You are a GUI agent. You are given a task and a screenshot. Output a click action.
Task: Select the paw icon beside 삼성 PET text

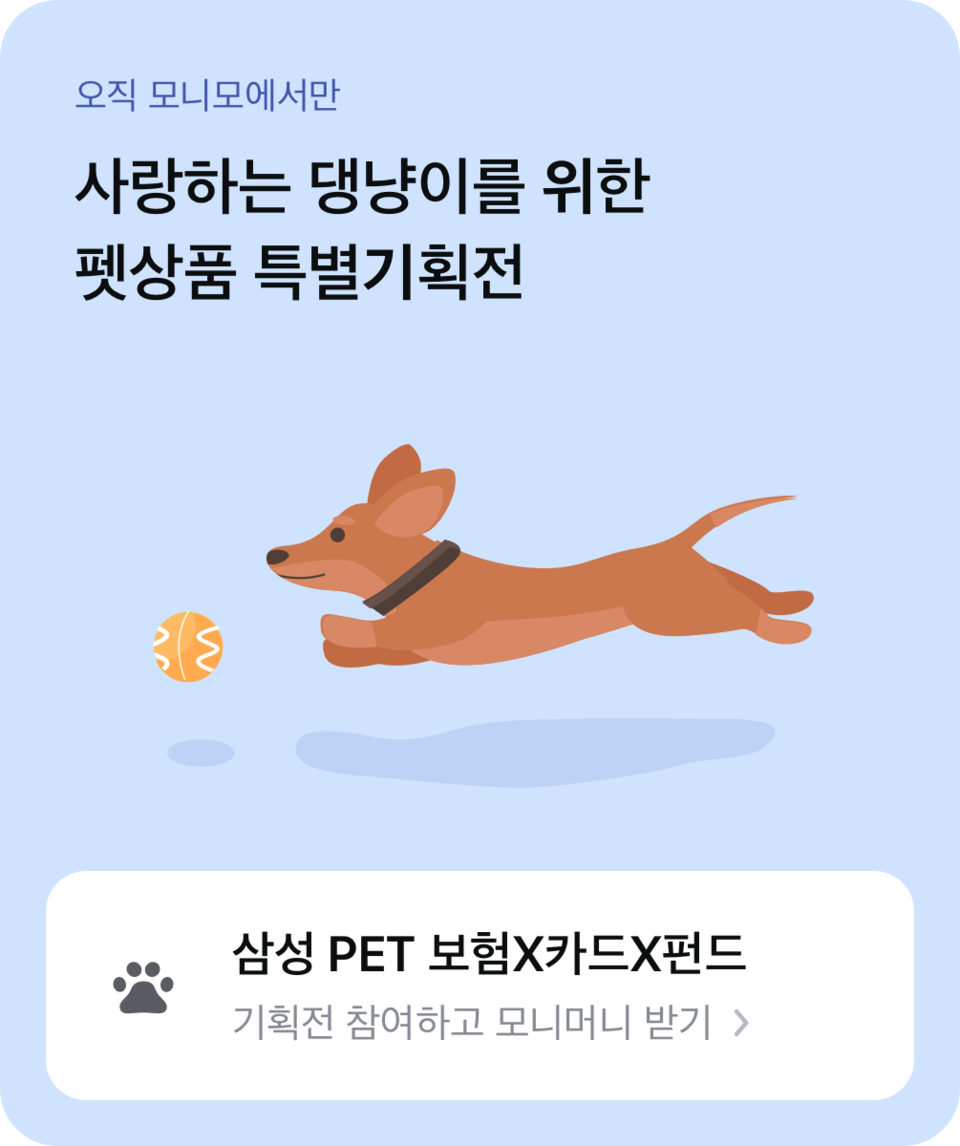[x=145, y=986]
